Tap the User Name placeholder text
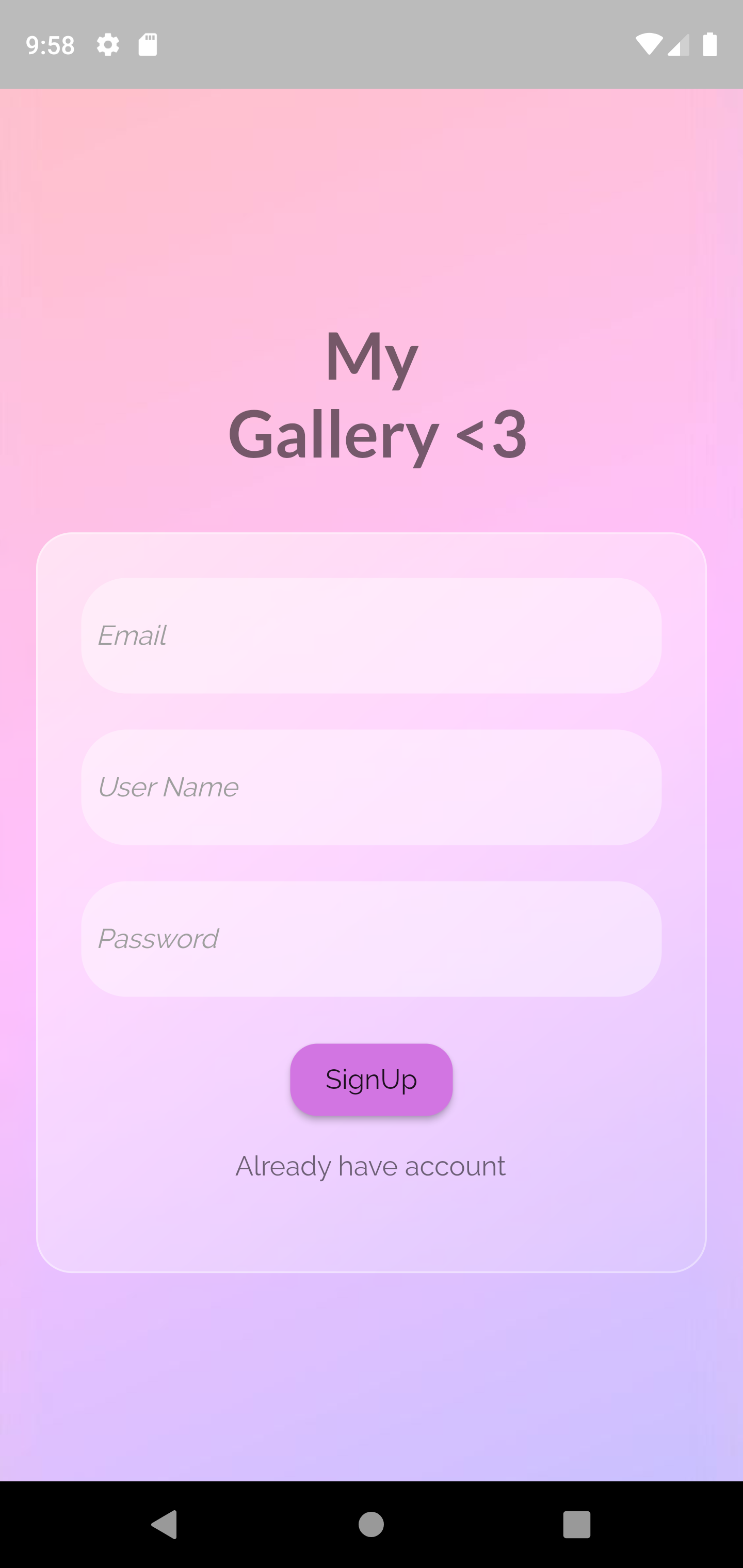Image resolution: width=743 pixels, height=1568 pixels. [168, 787]
